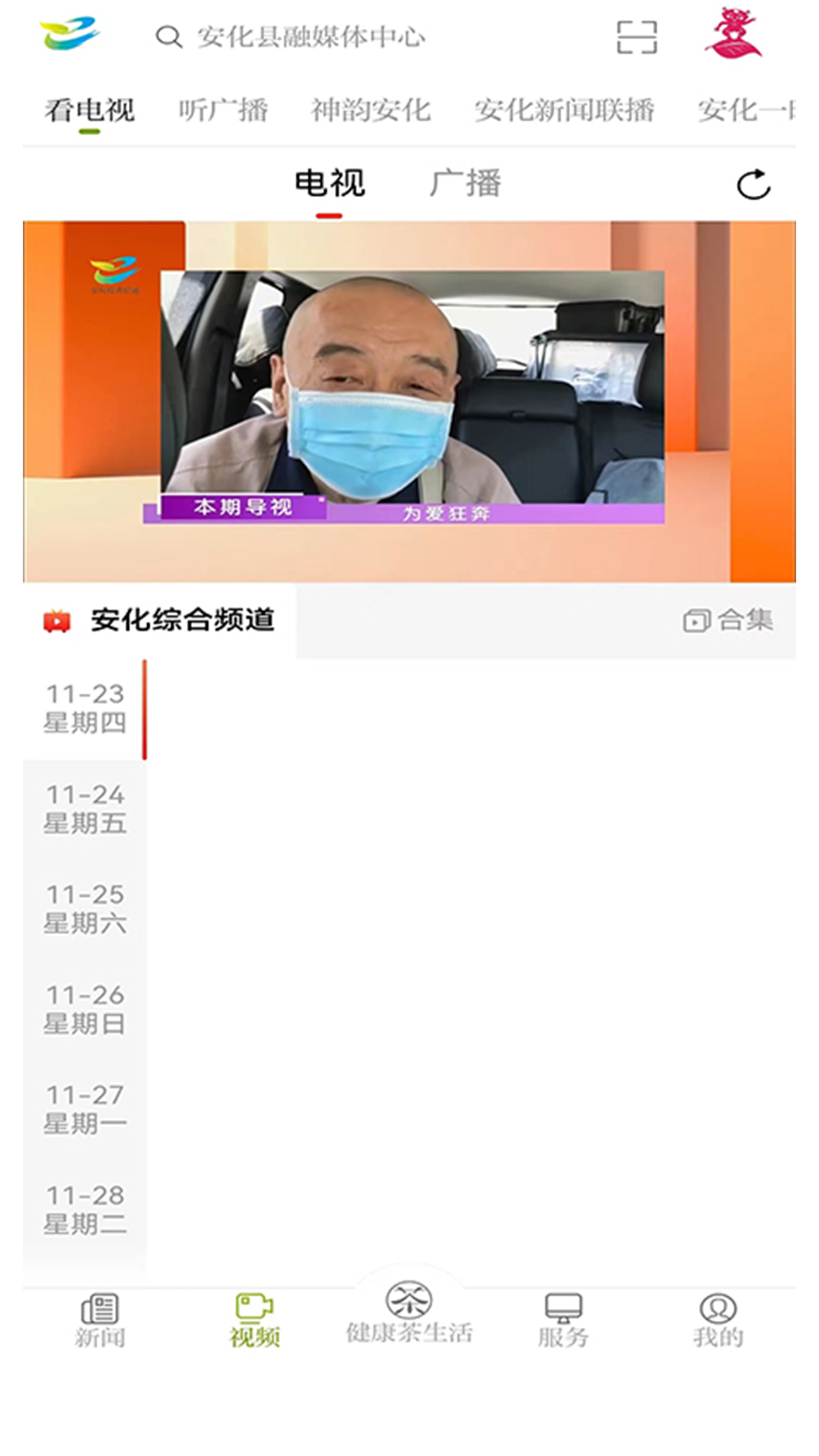Select the 11-24 星期五 schedule

coord(85,808)
